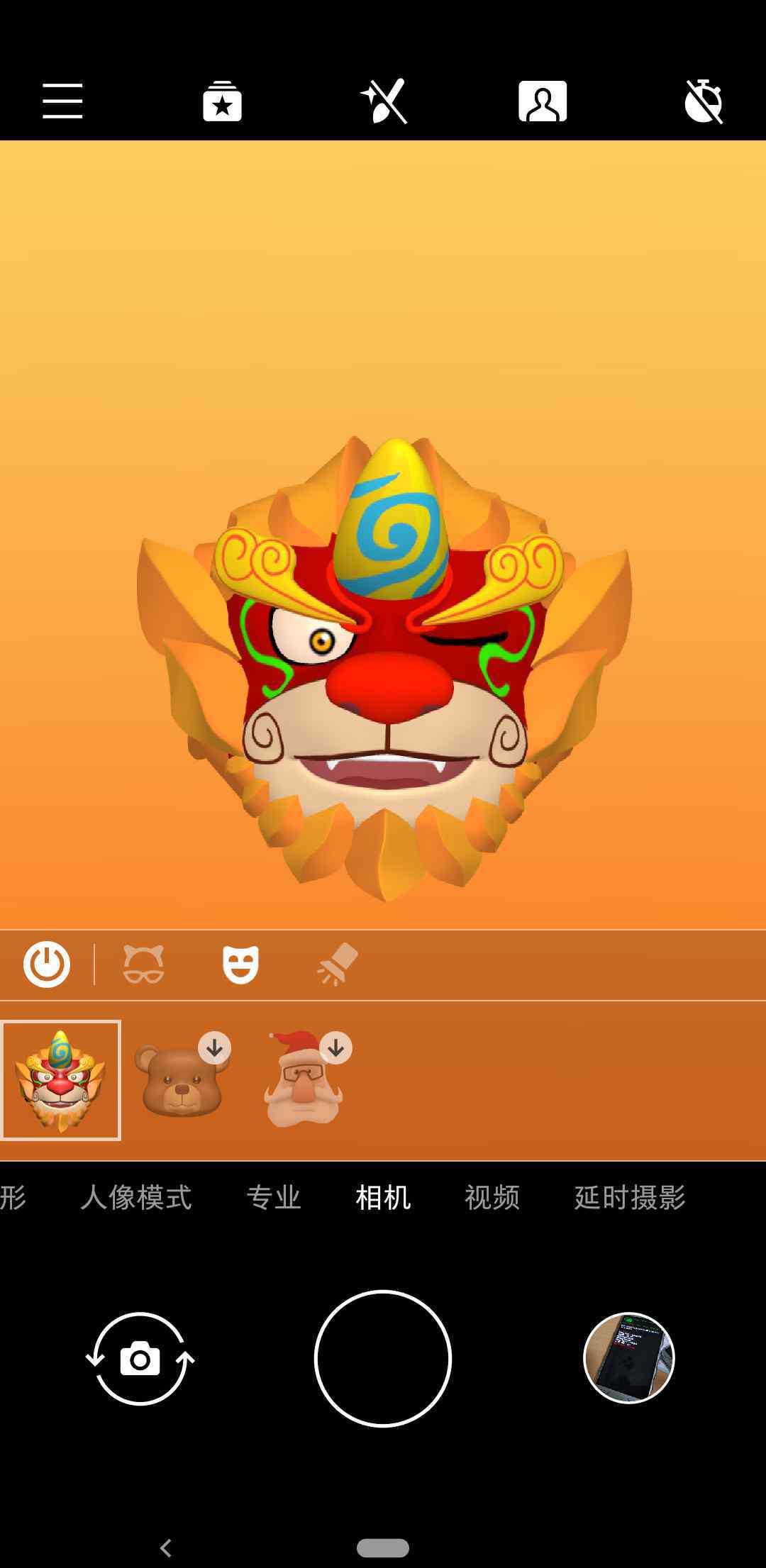The width and height of the screenshot is (766, 1568).
Task: Select the lion dance mask
Action: pos(60,1080)
